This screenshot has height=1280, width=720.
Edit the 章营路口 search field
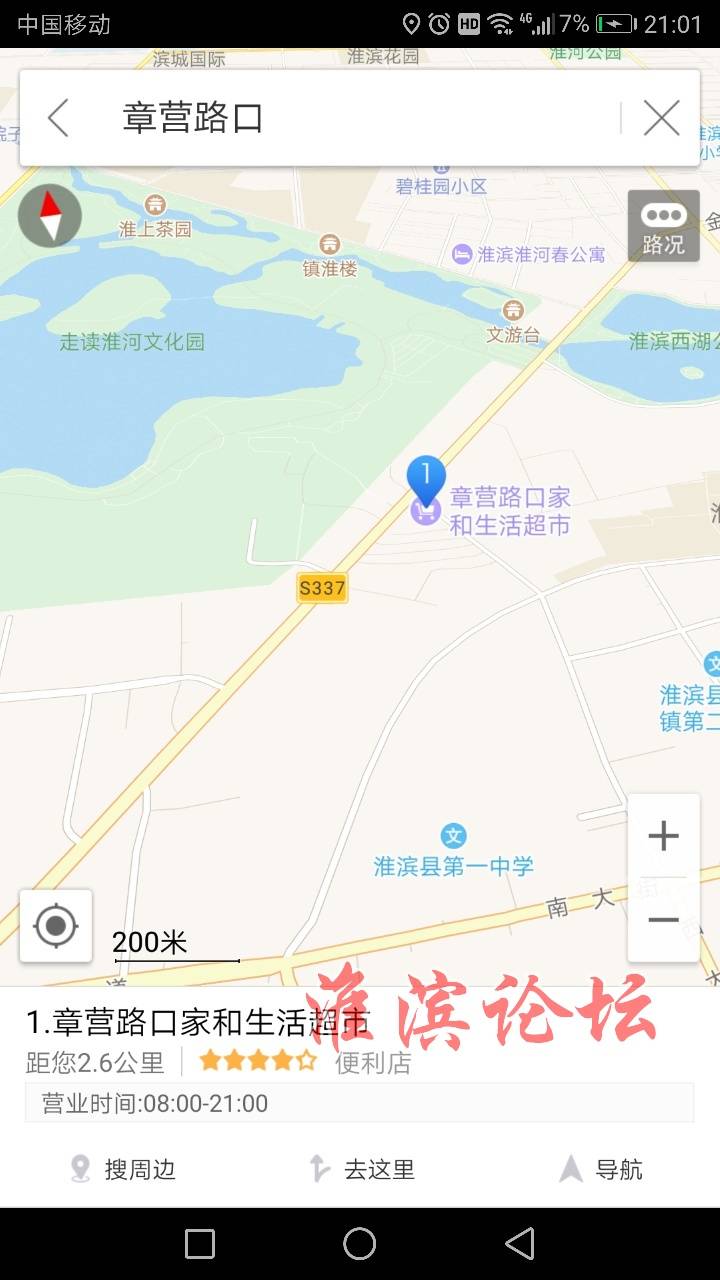point(360,118)
